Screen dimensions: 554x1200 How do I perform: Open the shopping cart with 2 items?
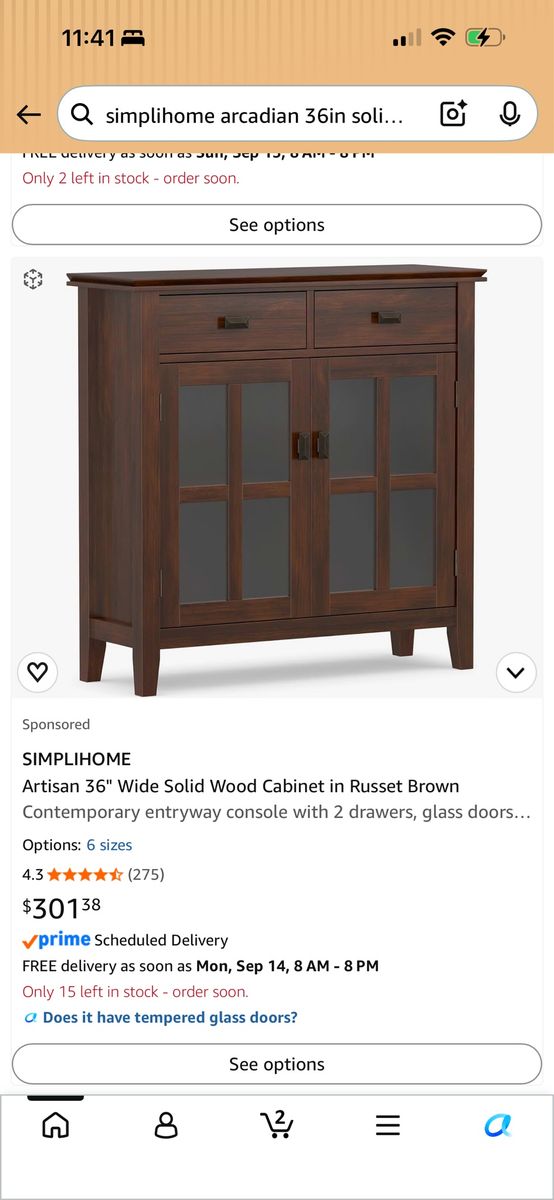[277, 1125]
